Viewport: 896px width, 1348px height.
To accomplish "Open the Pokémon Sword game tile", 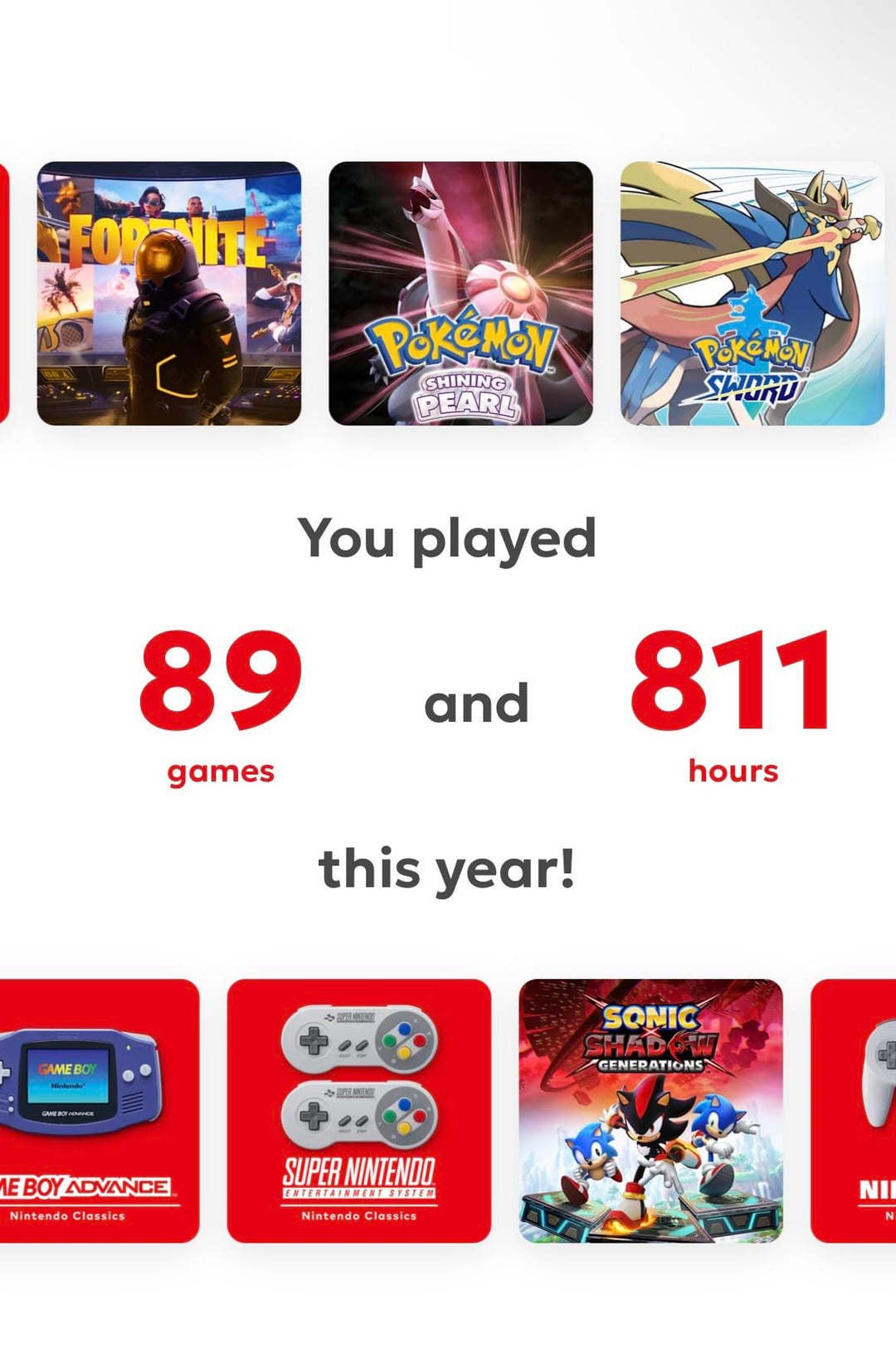I will click(x=752, y=293).
